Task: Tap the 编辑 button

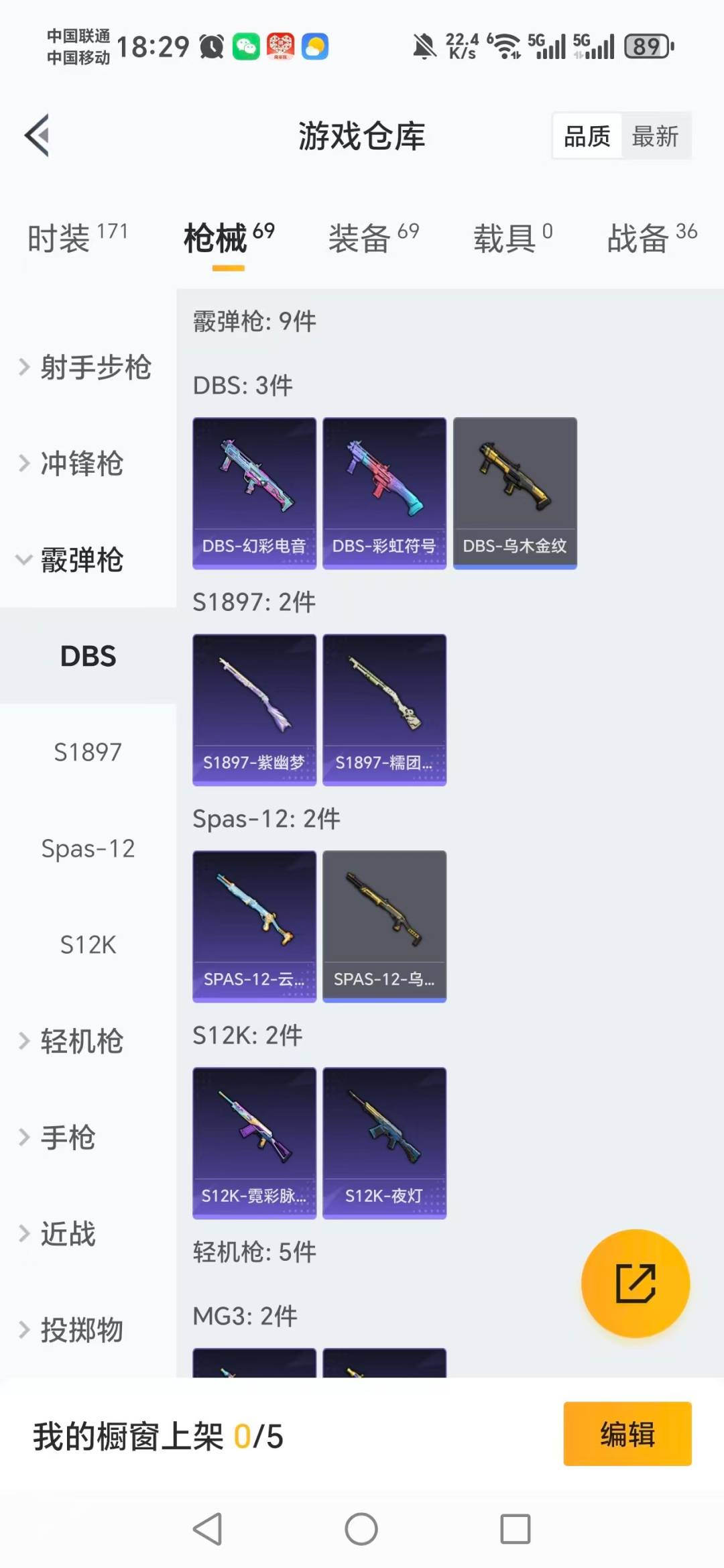Action: (627, 1433)
